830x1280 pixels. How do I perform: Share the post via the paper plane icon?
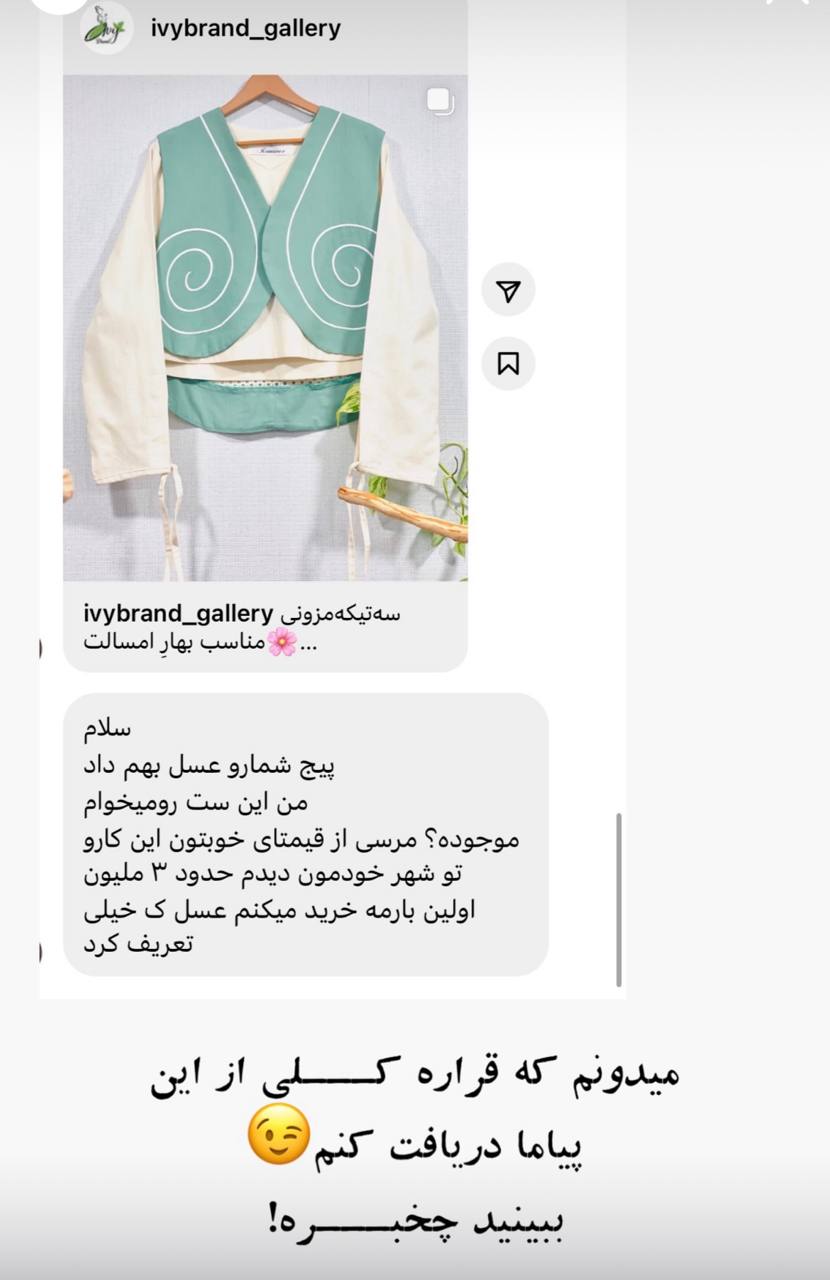[x=509, y=291]
